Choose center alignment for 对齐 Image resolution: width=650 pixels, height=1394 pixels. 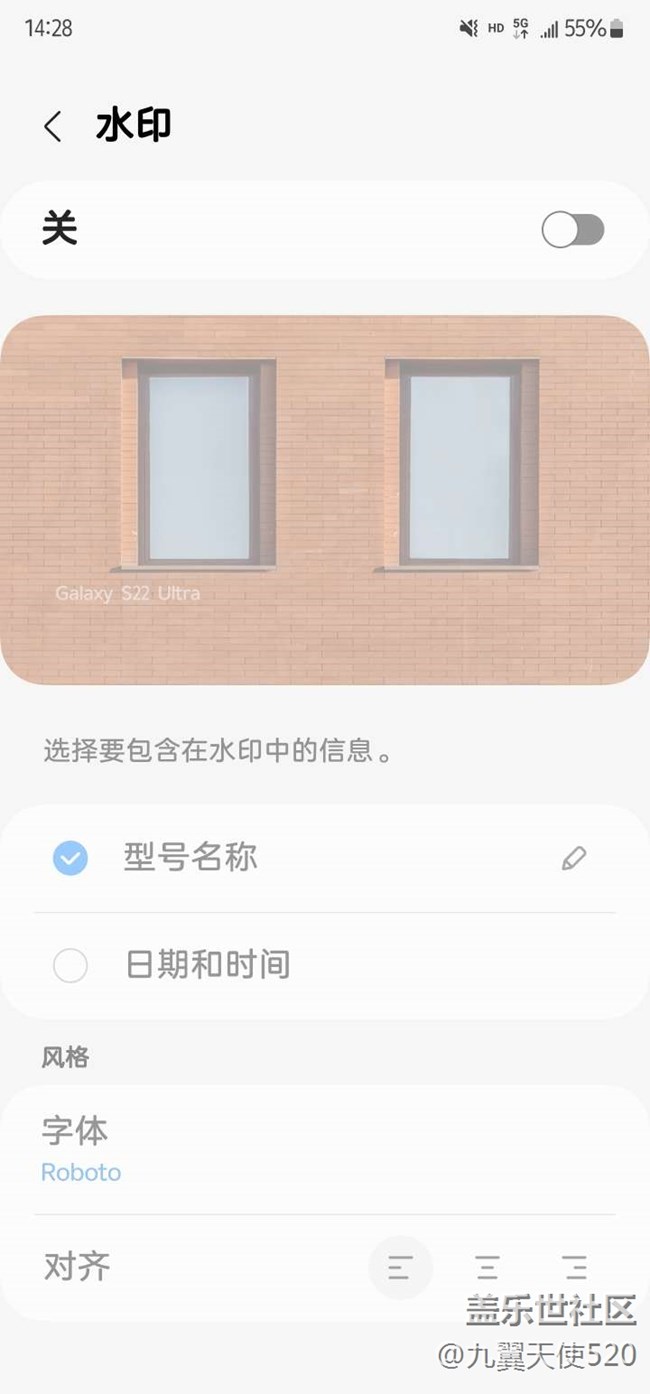(487, 1268)
